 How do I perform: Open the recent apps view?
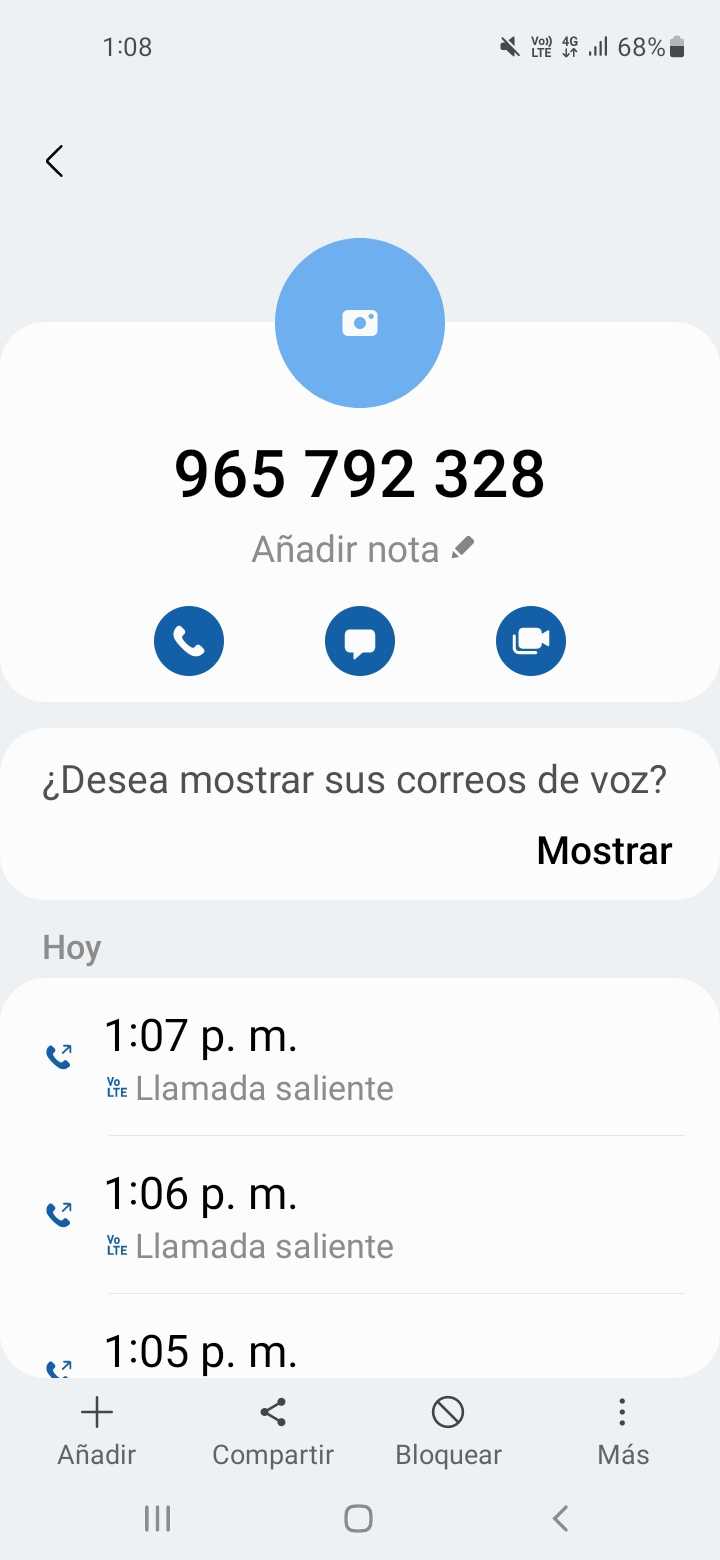pos(158,1519)
